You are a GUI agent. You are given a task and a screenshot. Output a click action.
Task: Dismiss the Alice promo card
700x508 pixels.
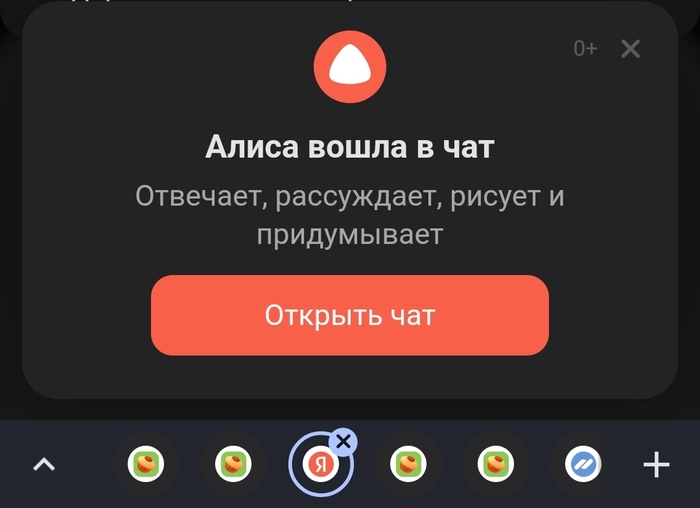click(x=630, y=48)
